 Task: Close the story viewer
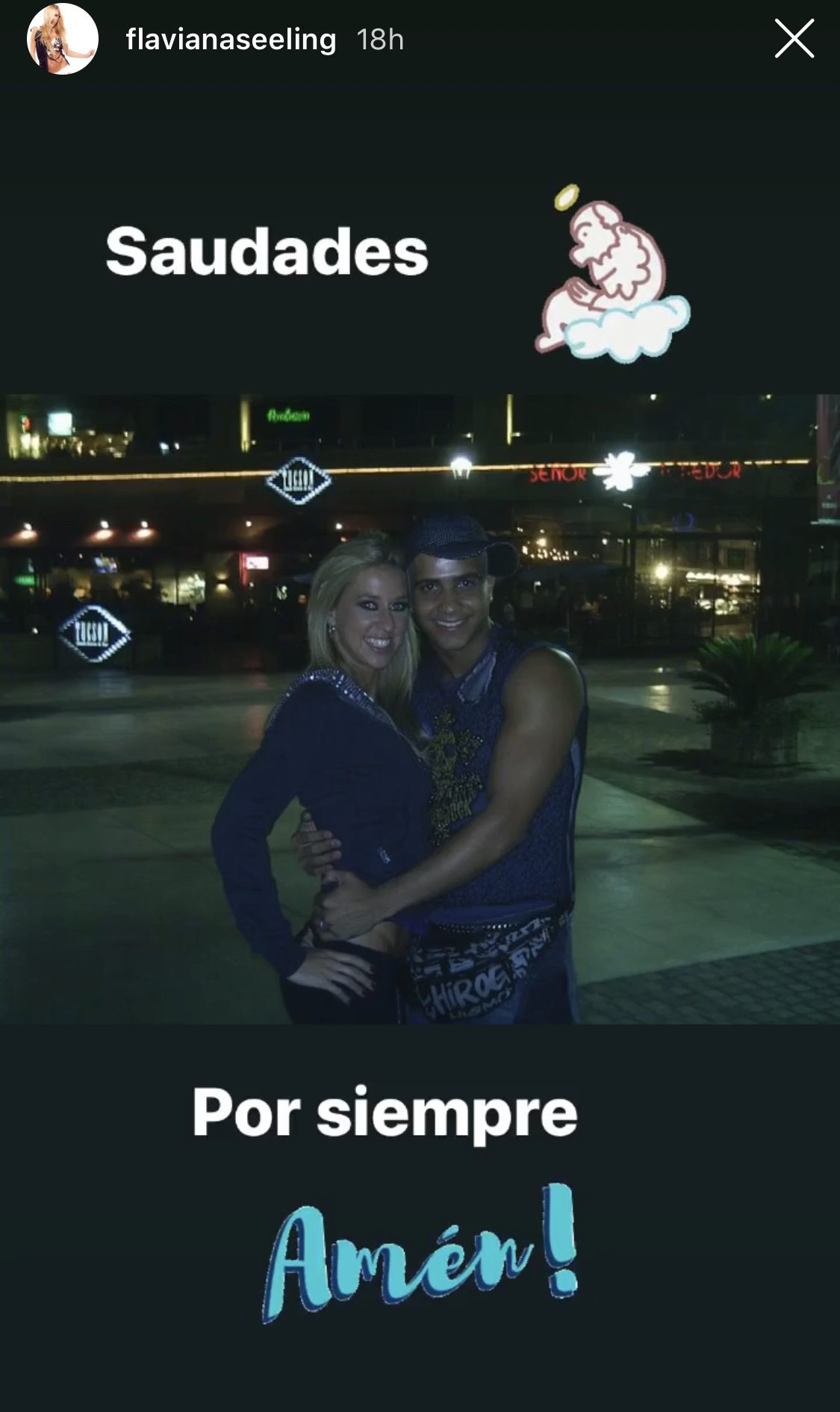pos(794,39)
